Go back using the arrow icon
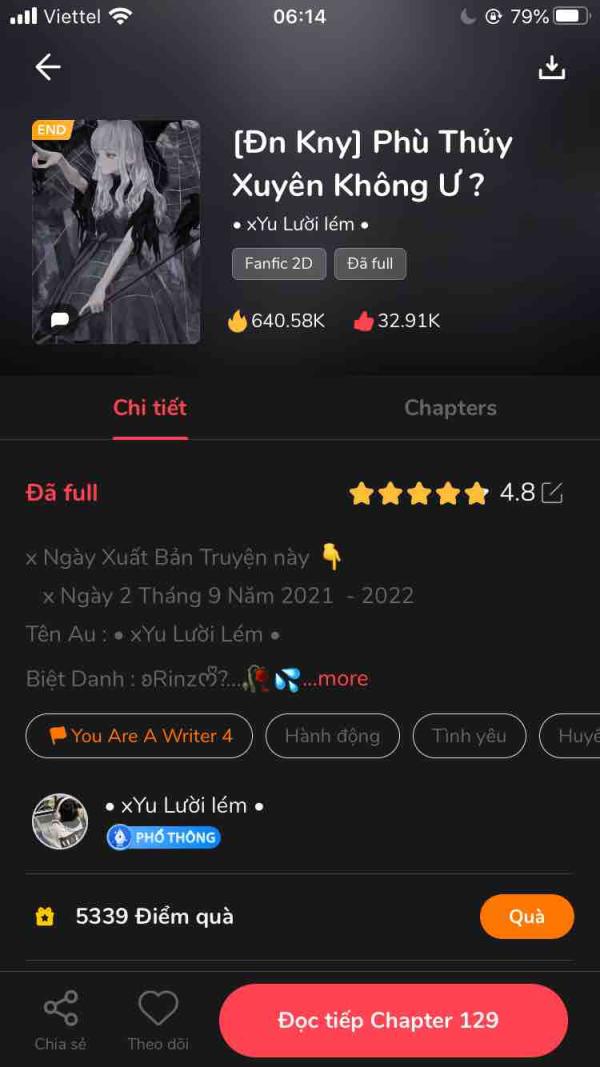 coord(48,67)
